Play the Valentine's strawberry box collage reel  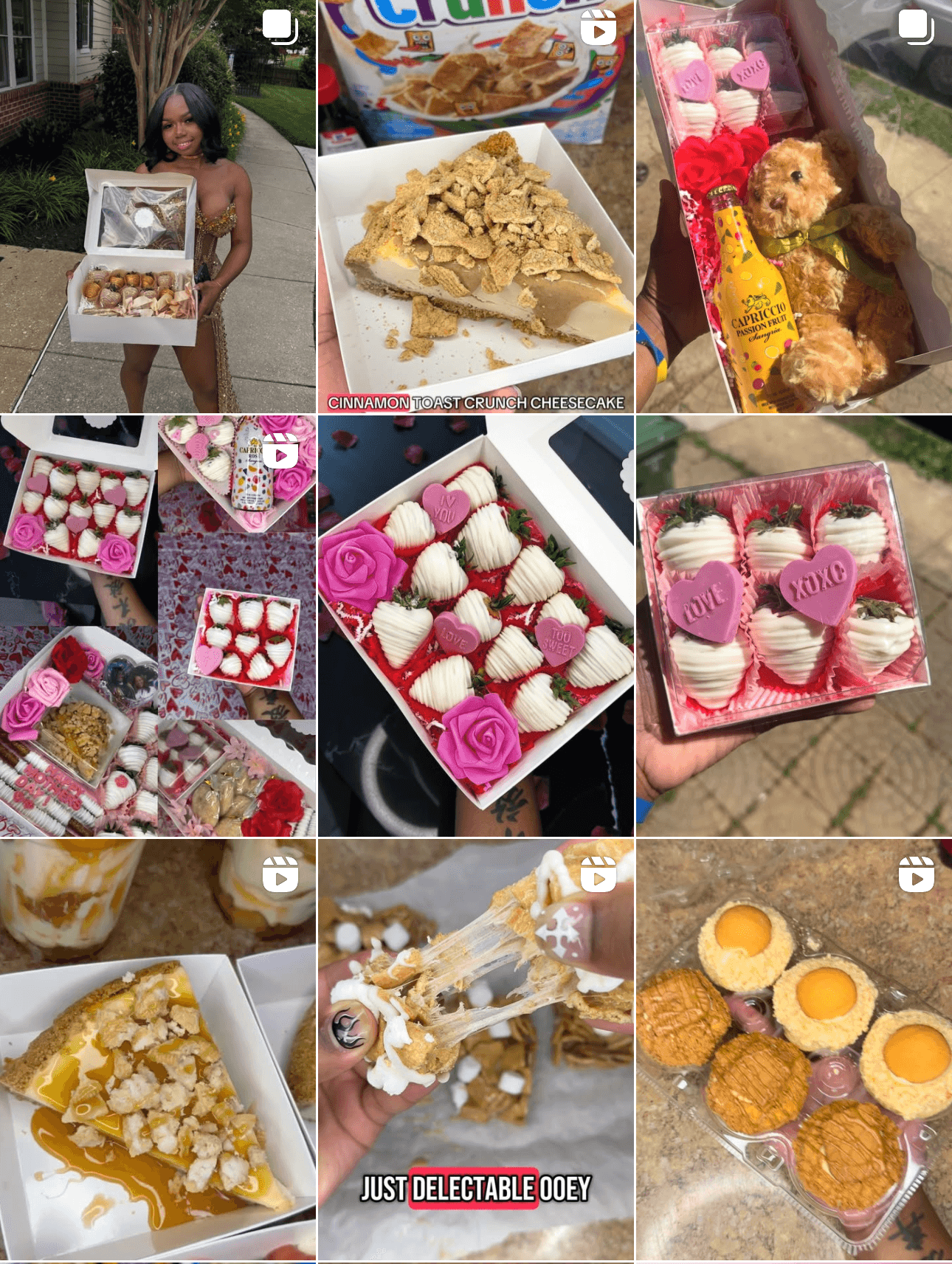(x=157, y=626)
